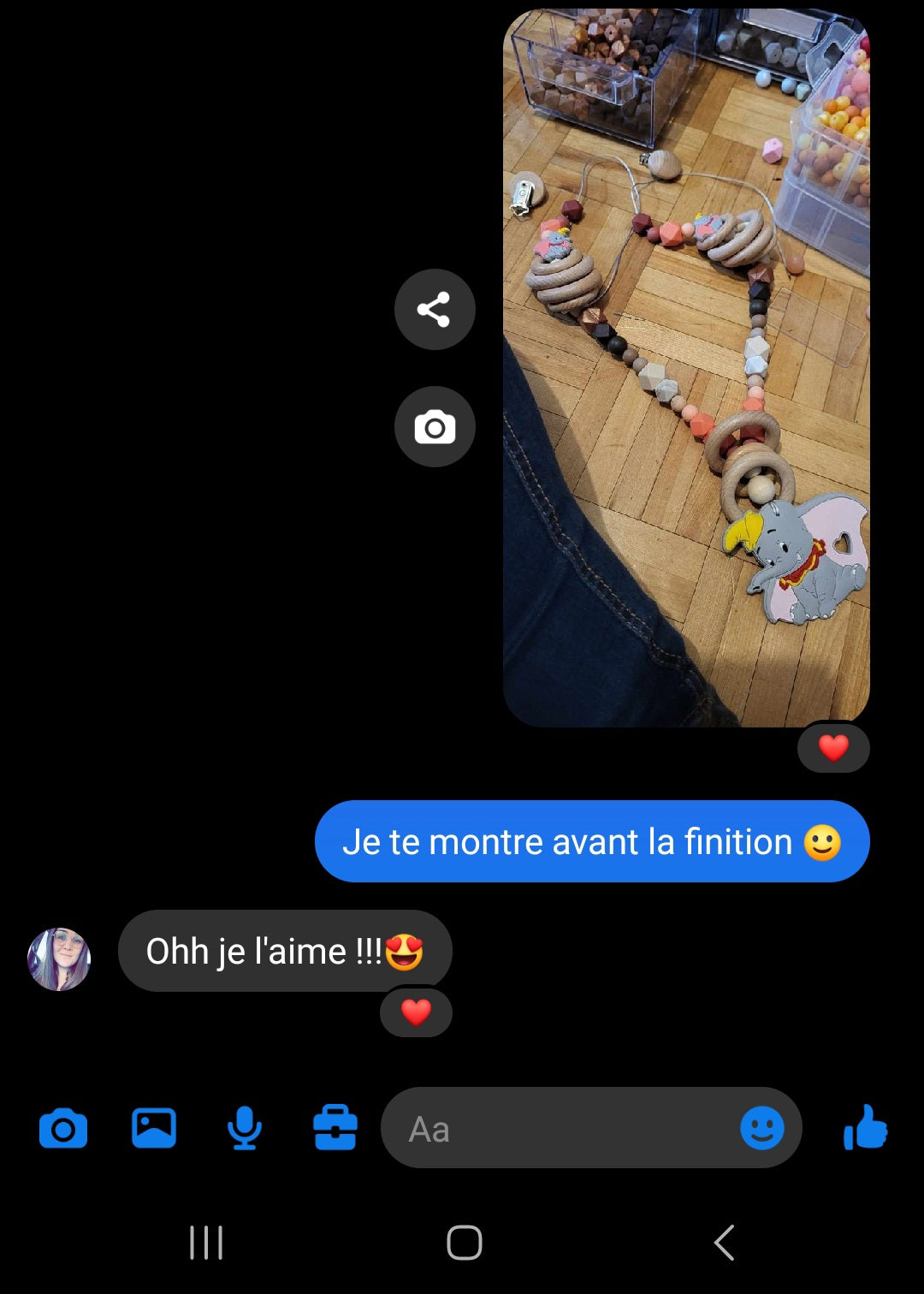Go back with the system back button
The image size is (924, 1294).
724,1243
